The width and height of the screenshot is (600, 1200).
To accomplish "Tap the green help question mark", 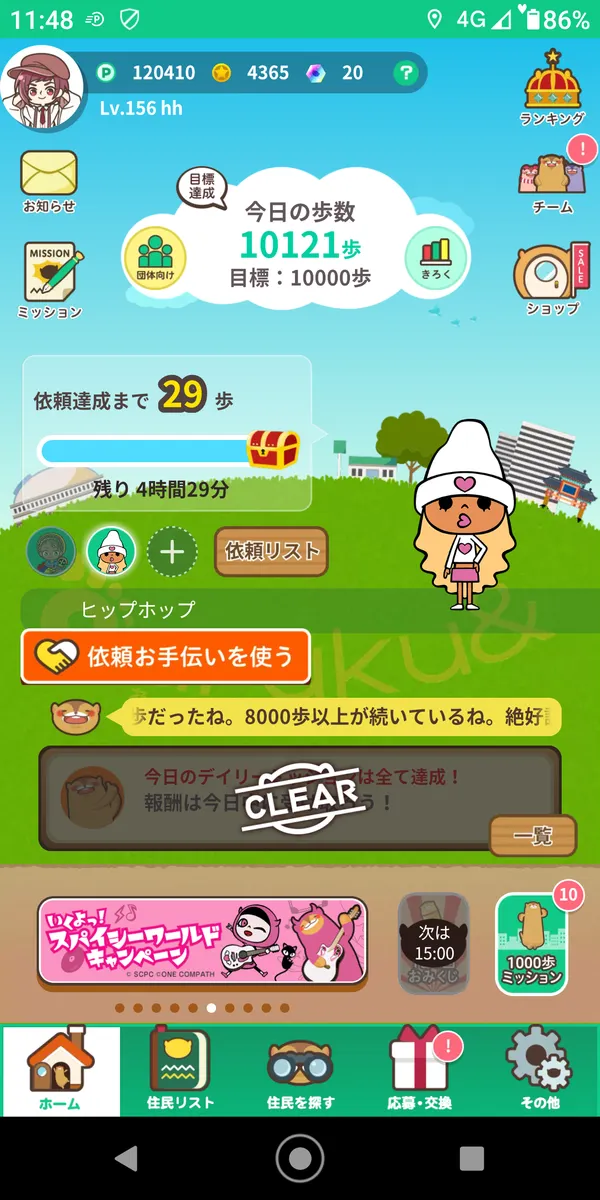I will [404, 72].
